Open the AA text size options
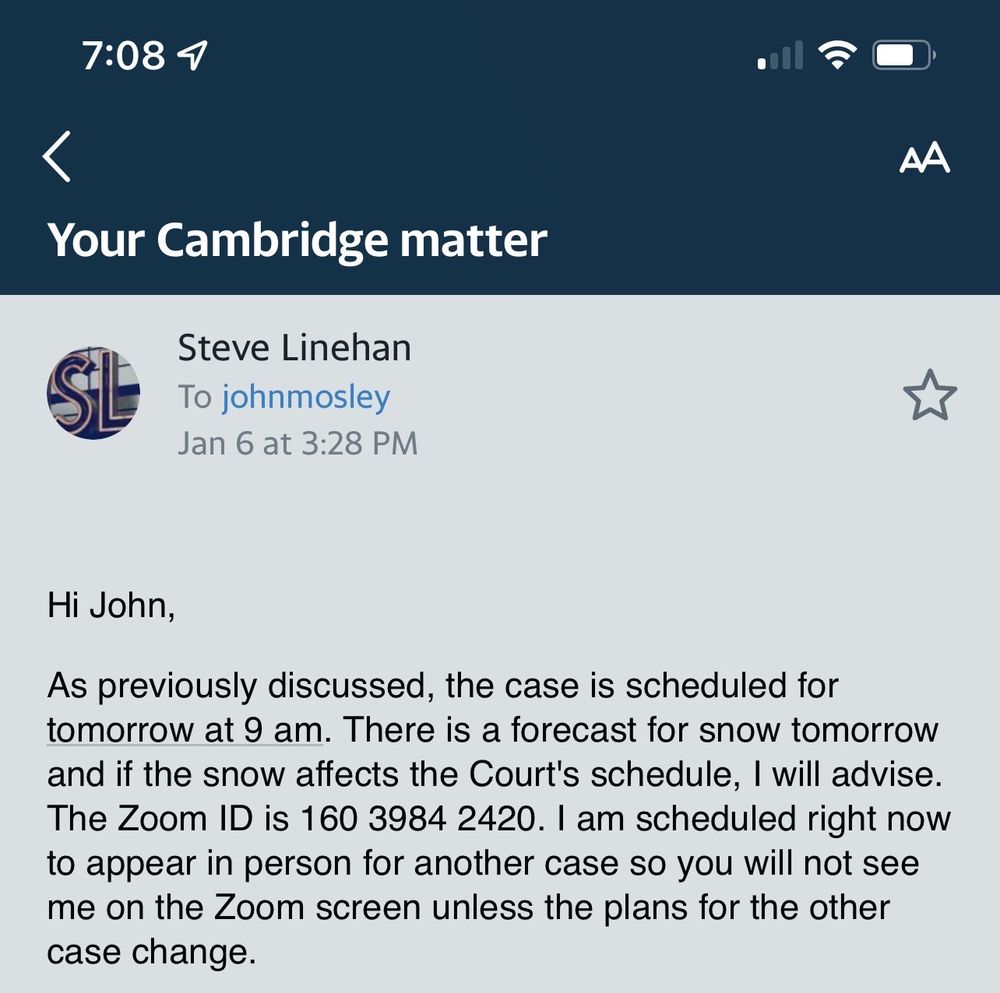Screen dimensions: 1000x993 click(x=924, y=159)
